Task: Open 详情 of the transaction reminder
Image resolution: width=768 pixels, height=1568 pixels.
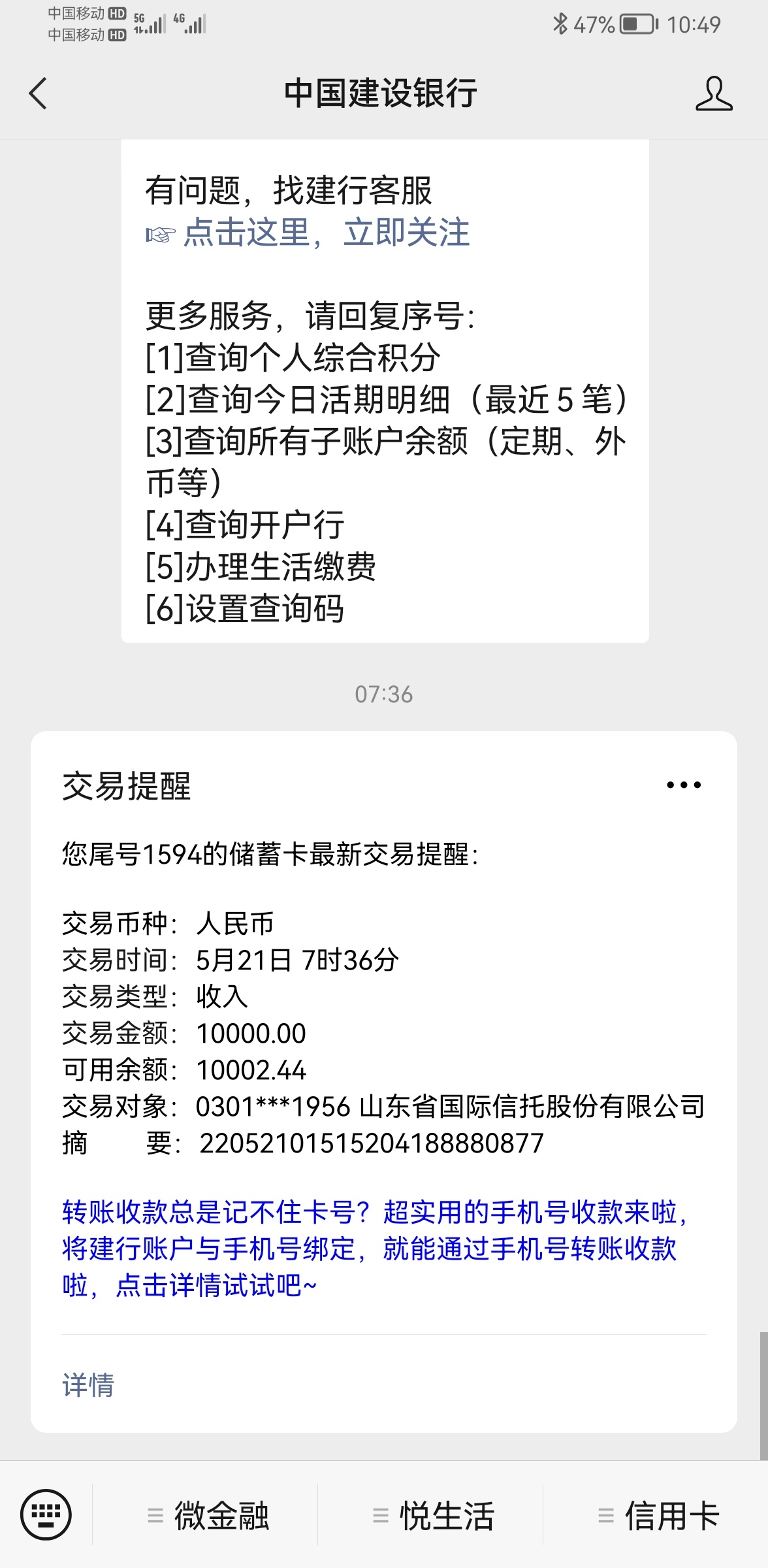Action: click(88, 1384)
